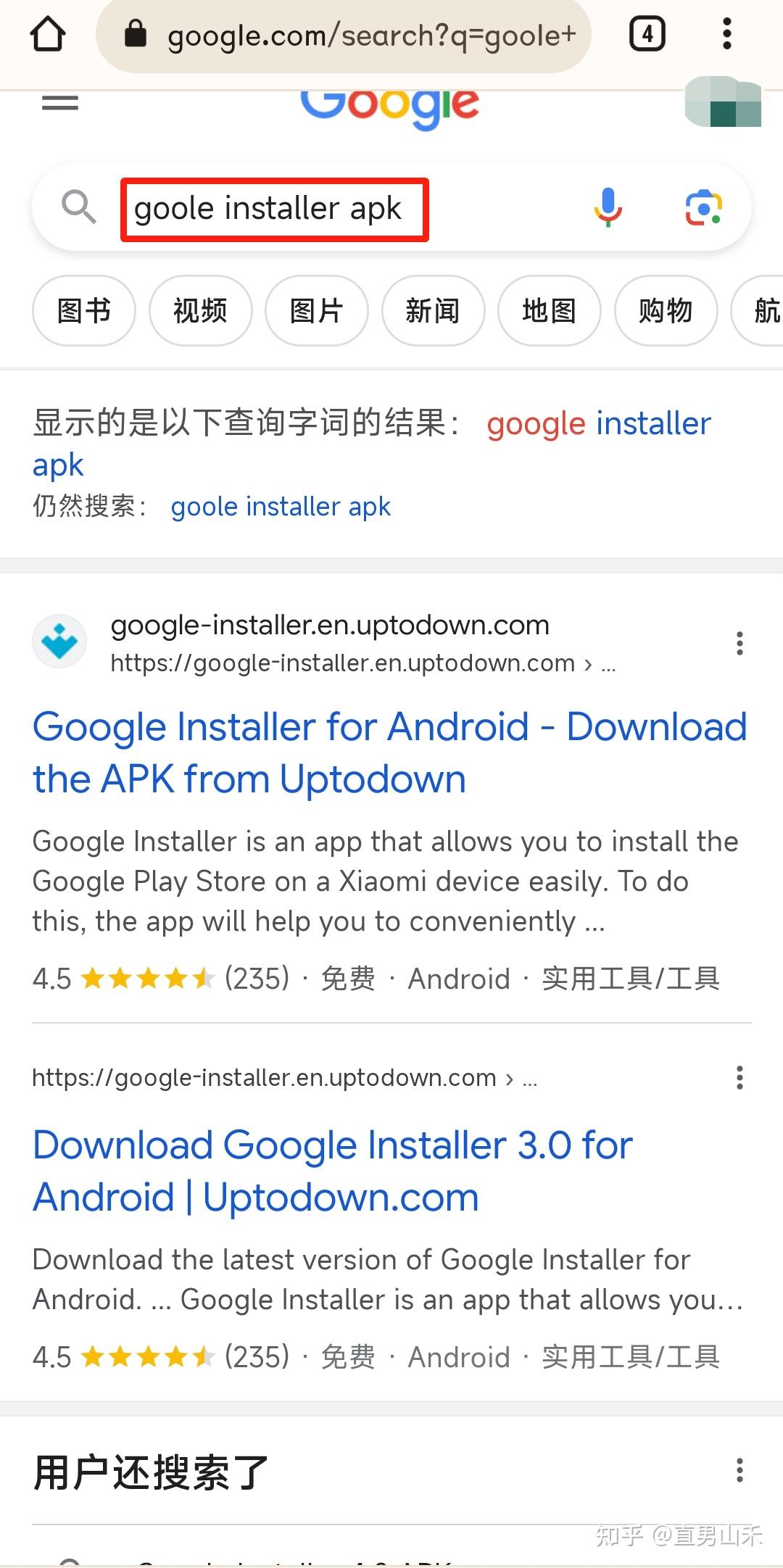This screenshot has height=1568, width=783.
Task: Open 地图 results
Action: [550, 311]
